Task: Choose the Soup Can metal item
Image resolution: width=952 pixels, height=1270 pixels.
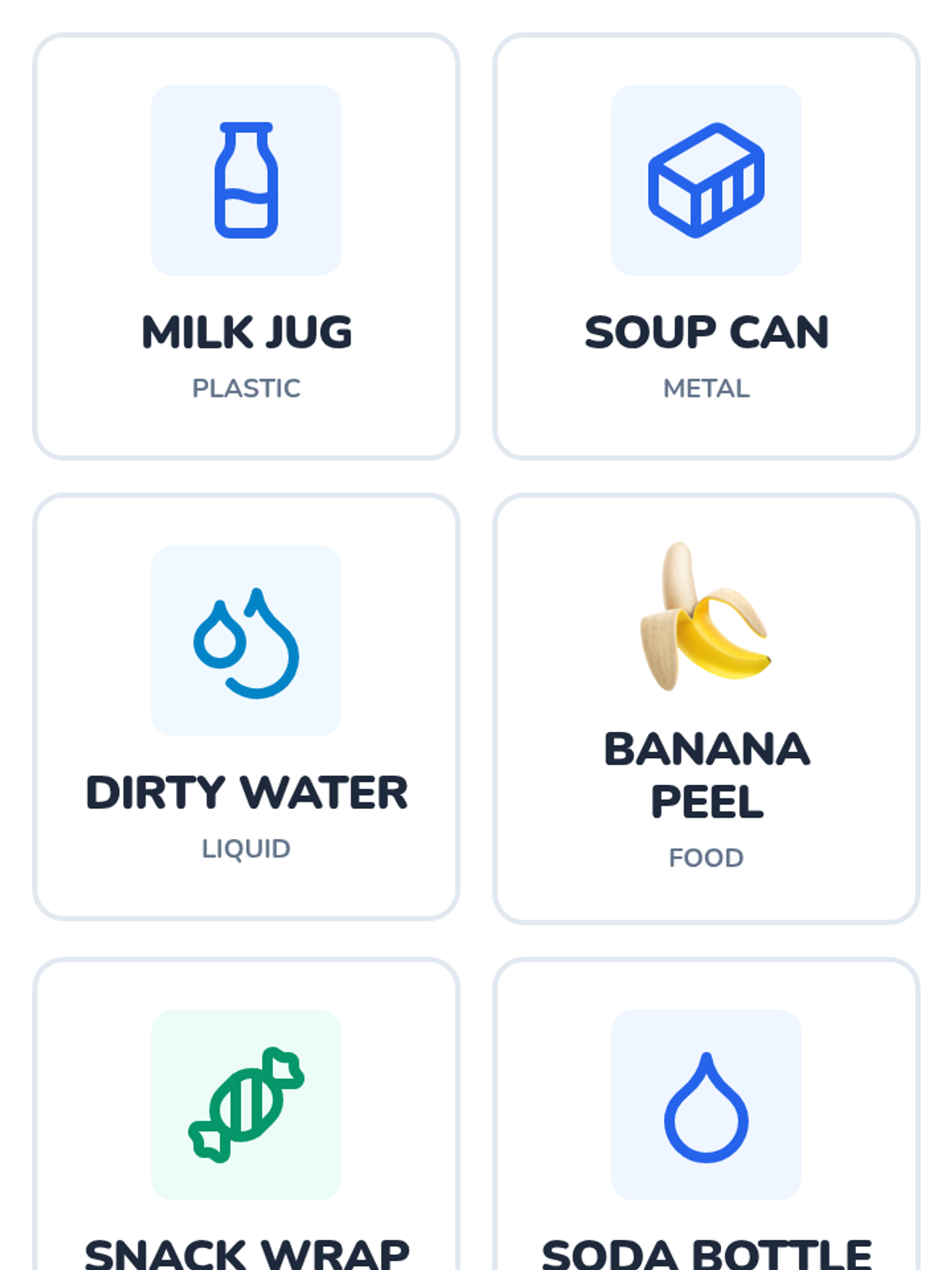Action: pyautogui.click(x=706, y=246)
